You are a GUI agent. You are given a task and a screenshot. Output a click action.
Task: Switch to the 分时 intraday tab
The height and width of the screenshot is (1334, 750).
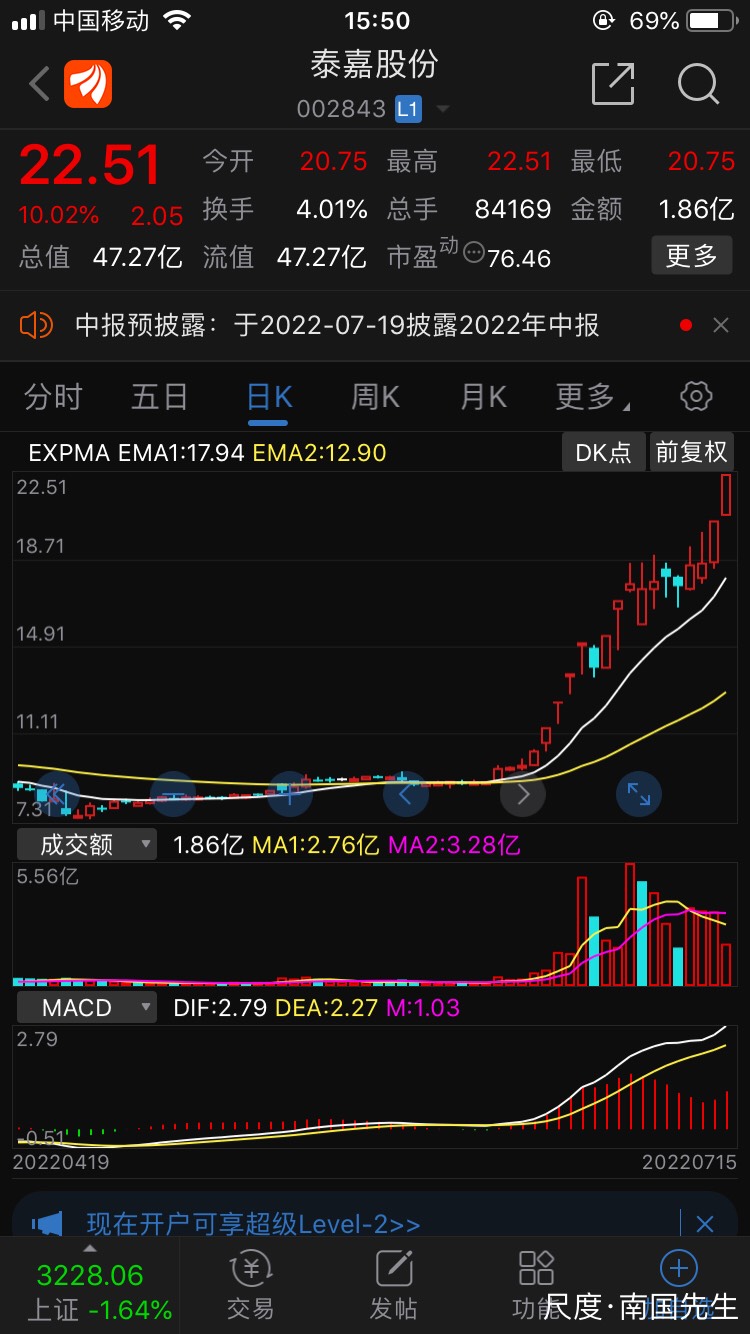click(x=53, y=396)
